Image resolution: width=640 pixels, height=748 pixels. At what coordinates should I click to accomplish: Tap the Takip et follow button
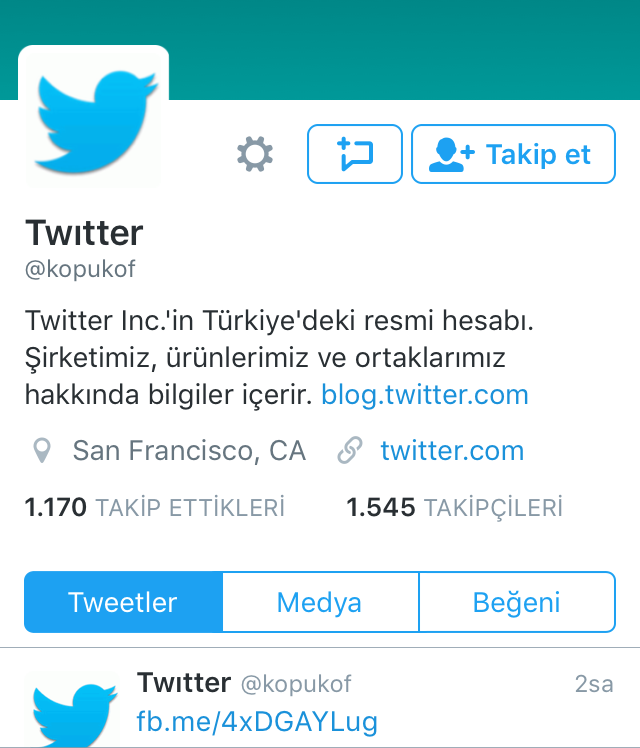[x=513, y=154]
